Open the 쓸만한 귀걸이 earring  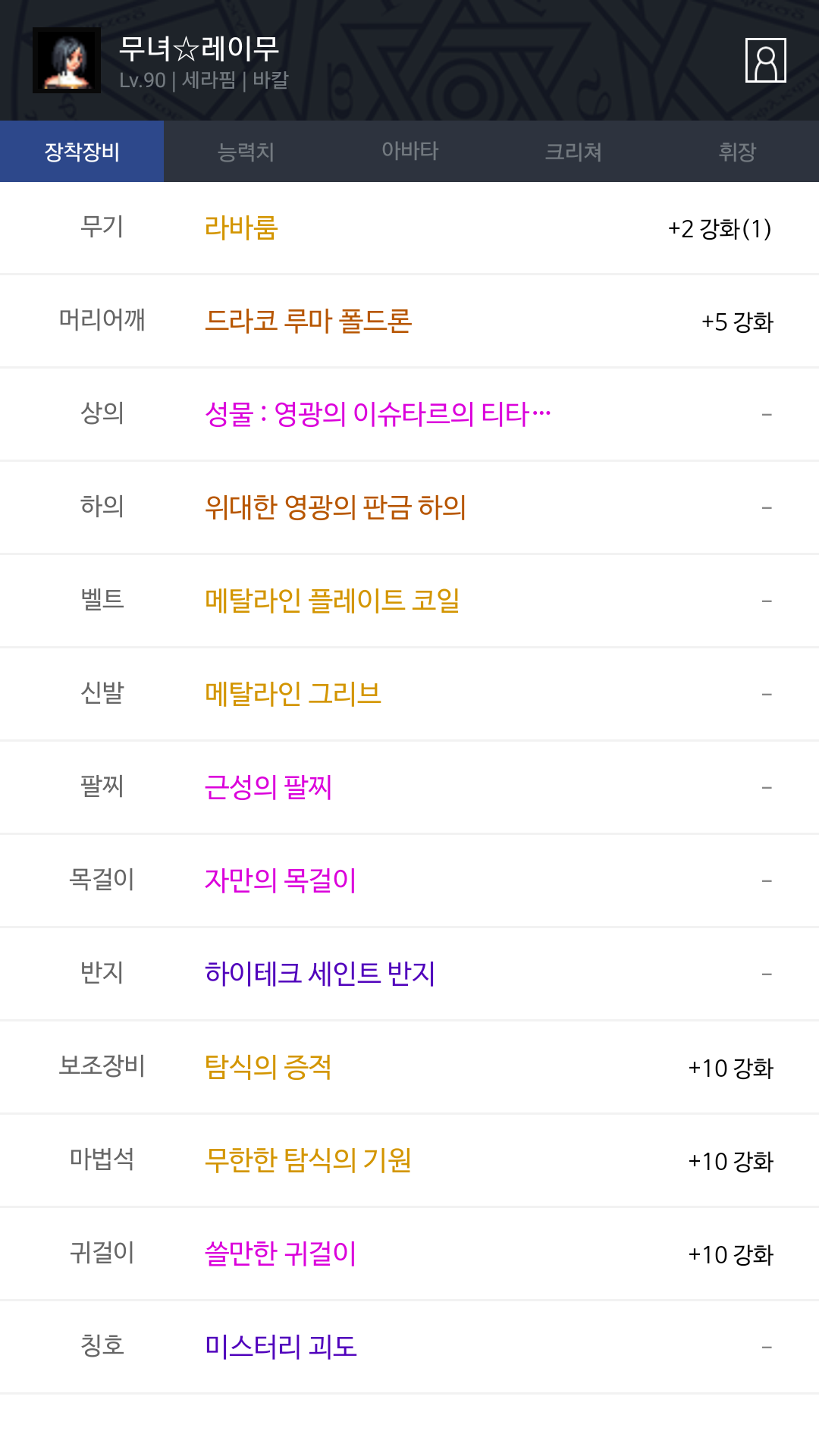tap(281, 1254)
